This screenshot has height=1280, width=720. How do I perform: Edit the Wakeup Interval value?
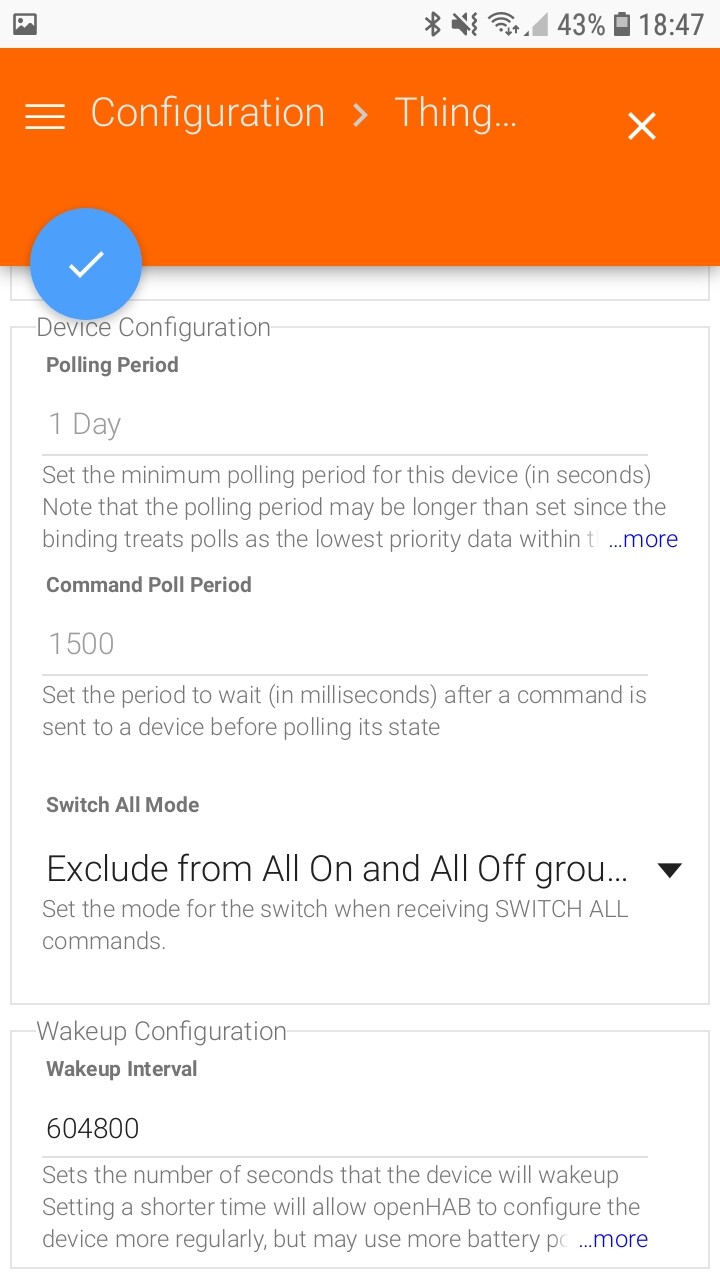tap(346, 1129)
